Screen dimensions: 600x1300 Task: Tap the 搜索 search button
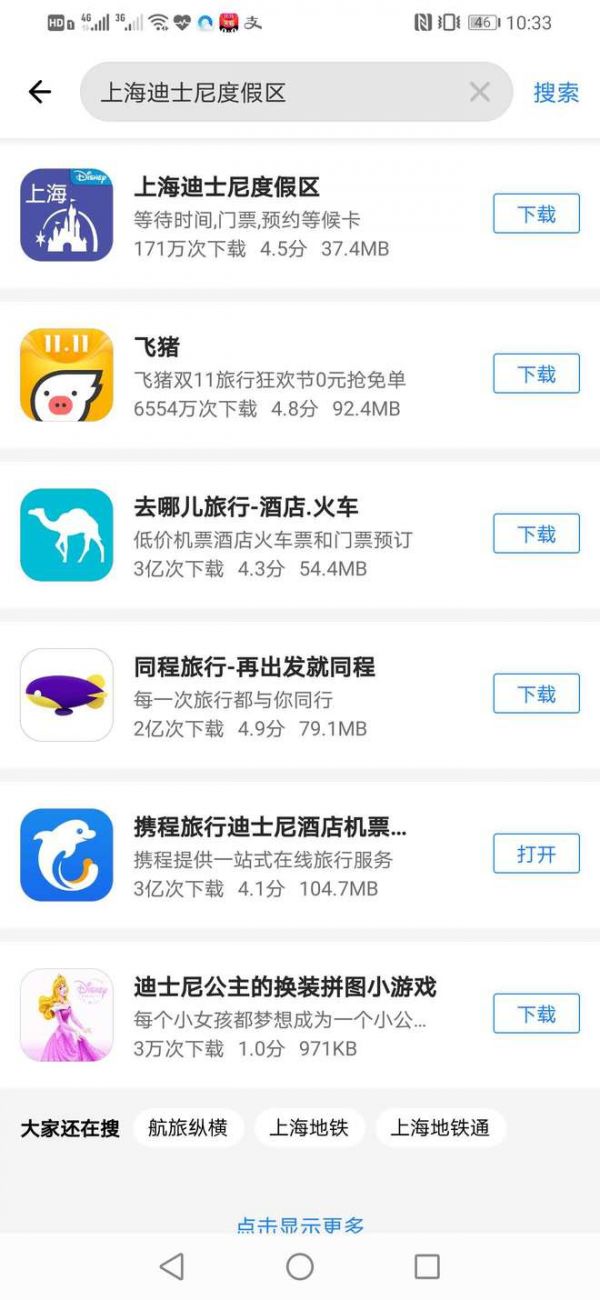[x=555, y=93]
